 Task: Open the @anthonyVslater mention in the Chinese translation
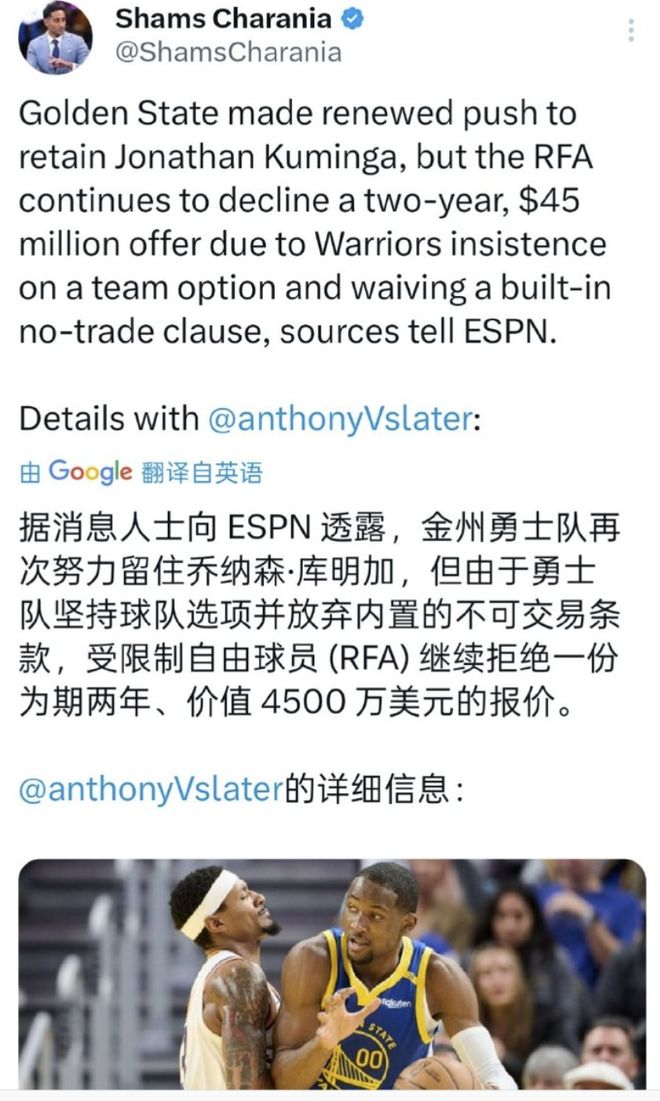(x=150, y=789)
